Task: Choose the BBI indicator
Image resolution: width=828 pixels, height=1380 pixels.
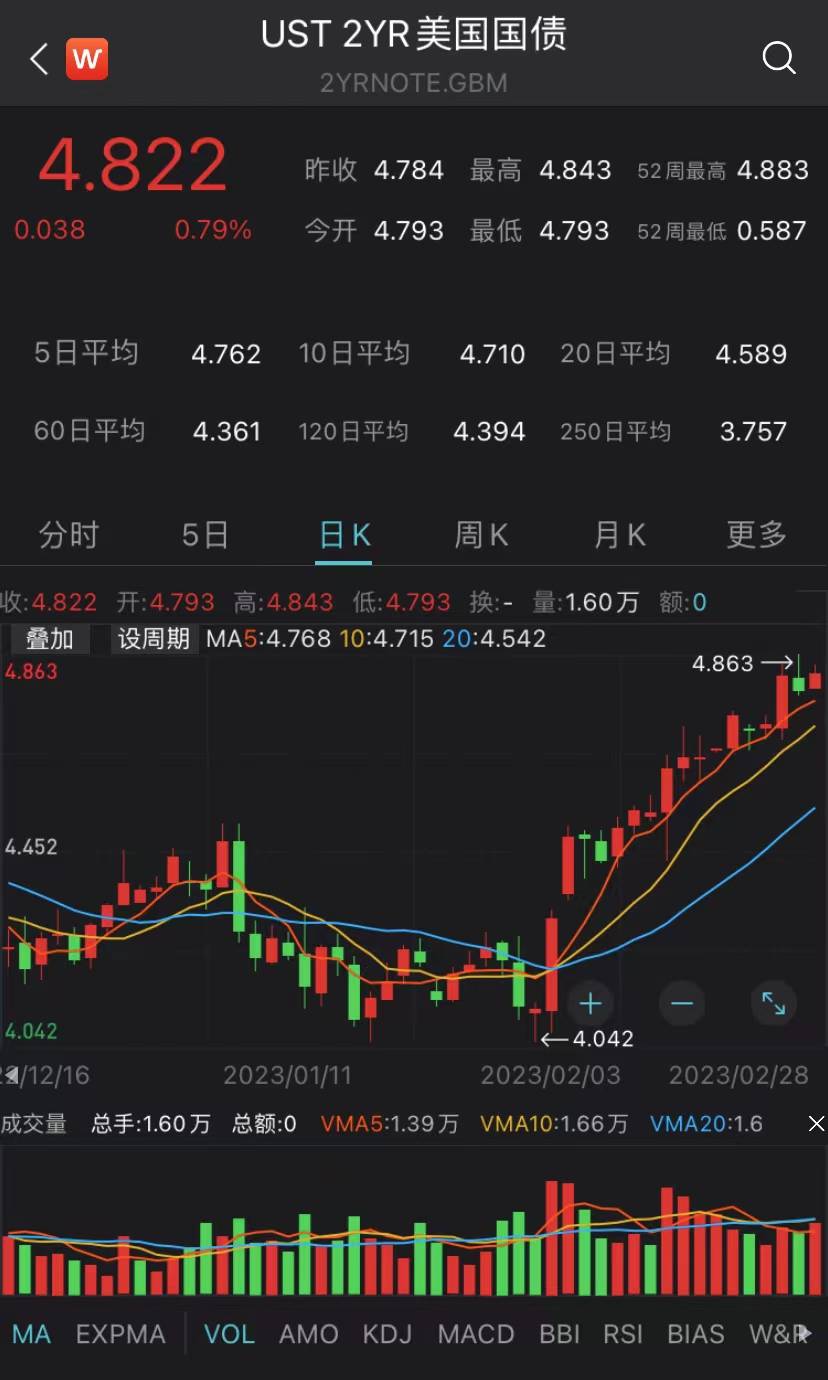Action: (559, 1334)
